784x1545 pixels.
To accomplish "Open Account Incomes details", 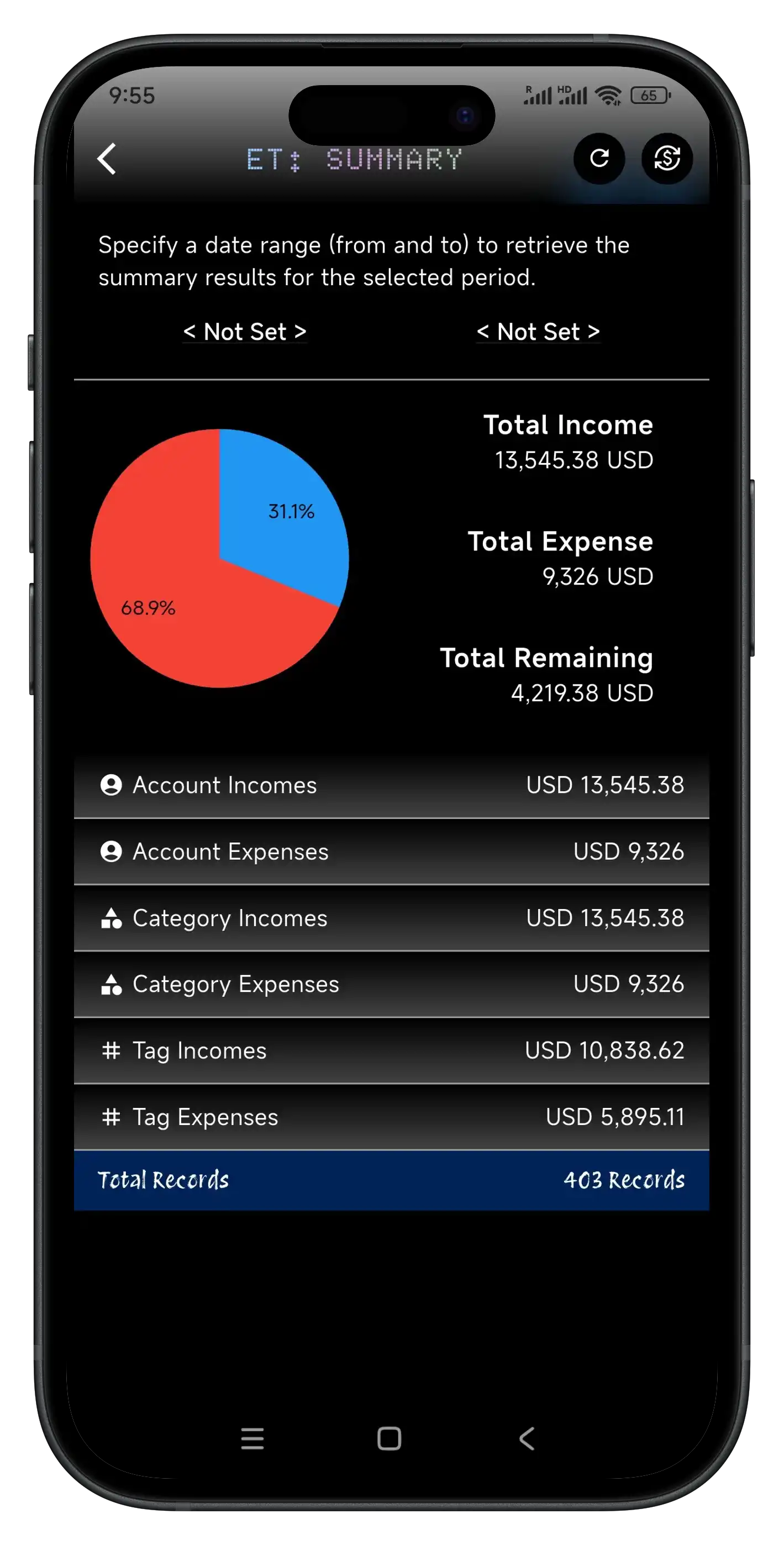I will [x=392, y=785].
